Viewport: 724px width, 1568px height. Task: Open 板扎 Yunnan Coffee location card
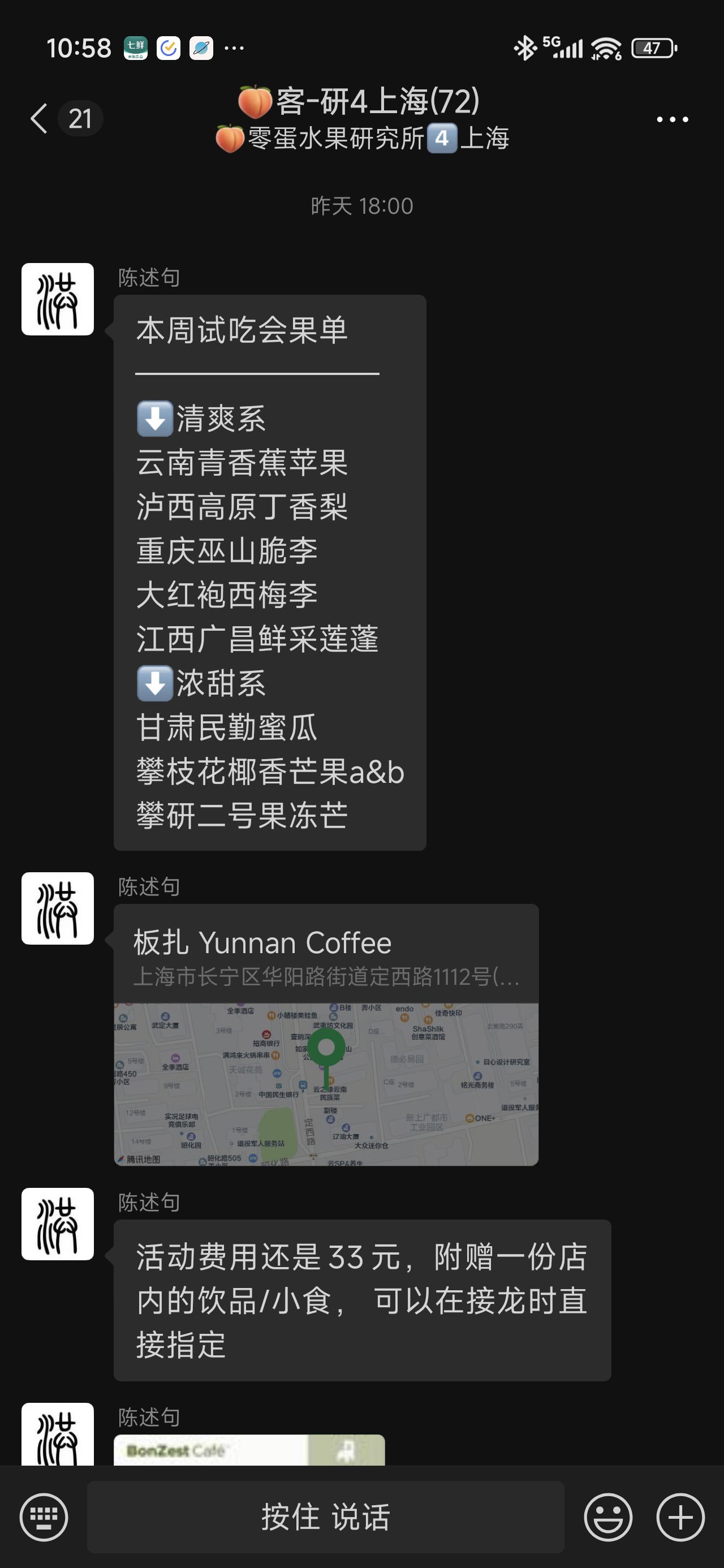click(326, 1035)
